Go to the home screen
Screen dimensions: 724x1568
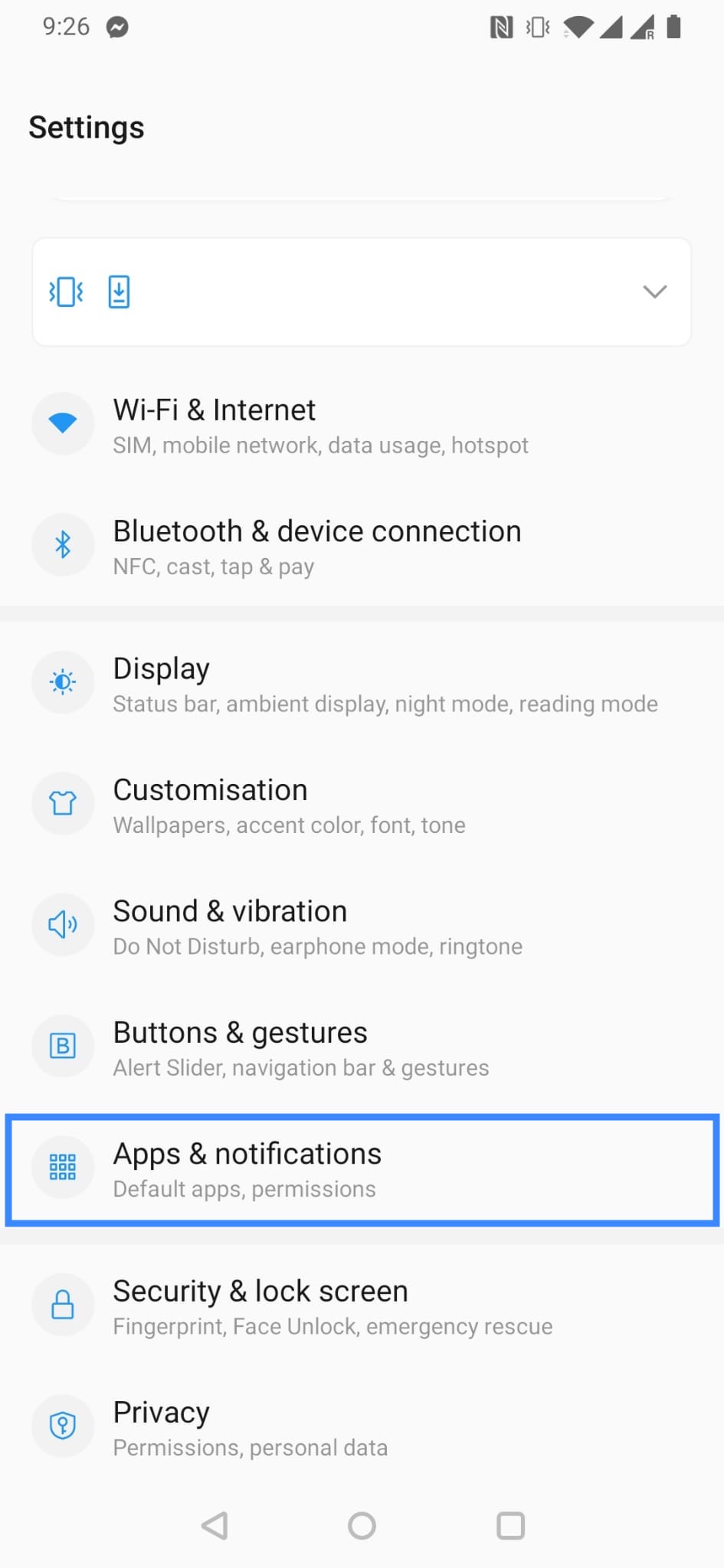(x=362, y=1525)
